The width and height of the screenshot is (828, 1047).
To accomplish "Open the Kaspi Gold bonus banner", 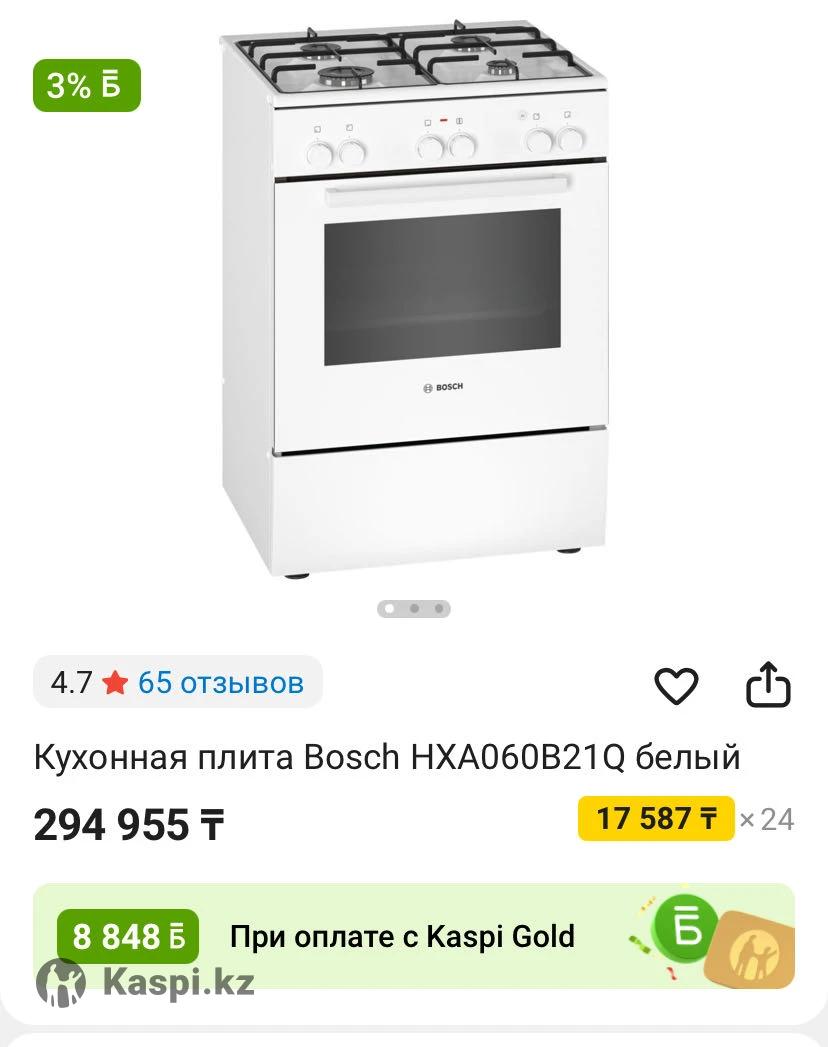I will coord(414,937).
